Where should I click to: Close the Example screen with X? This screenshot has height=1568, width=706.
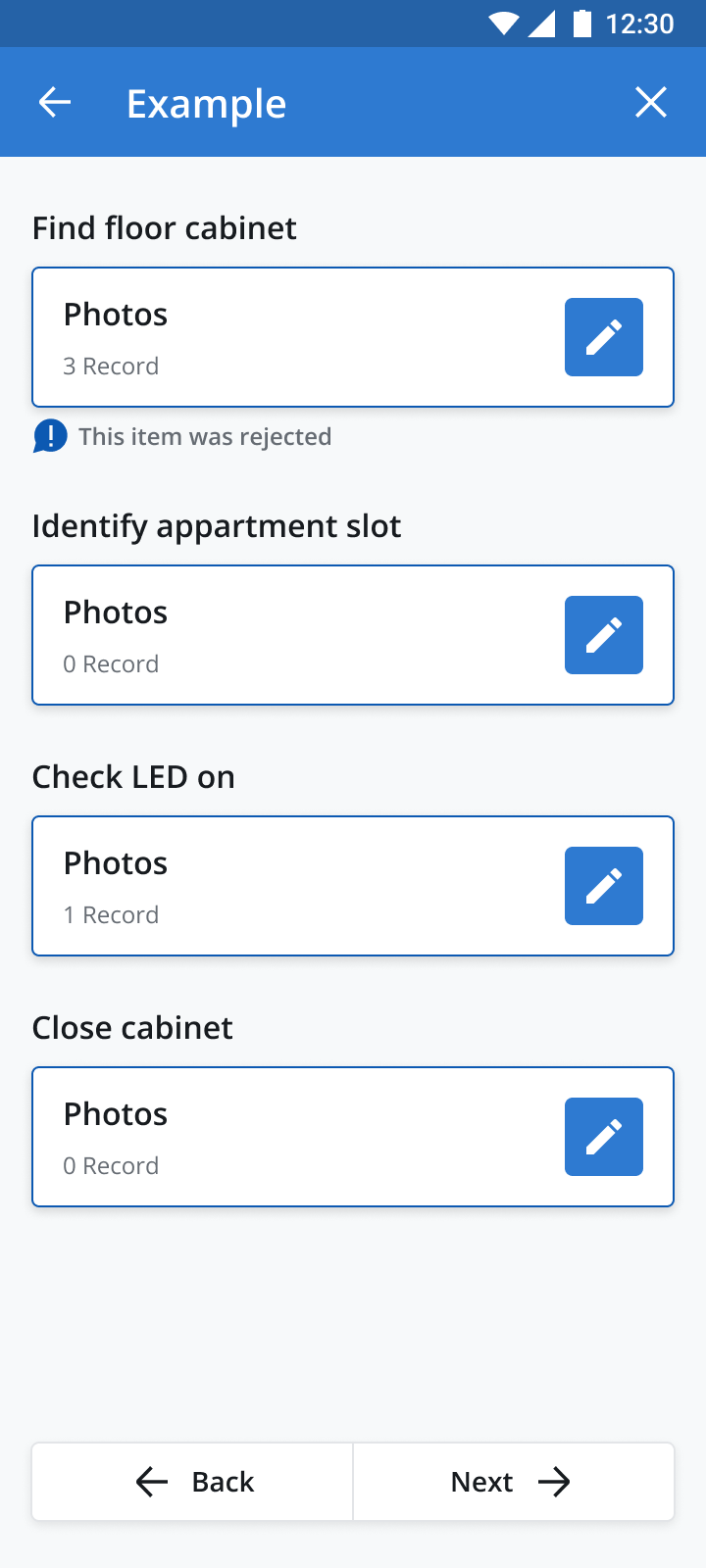(651, 102)
